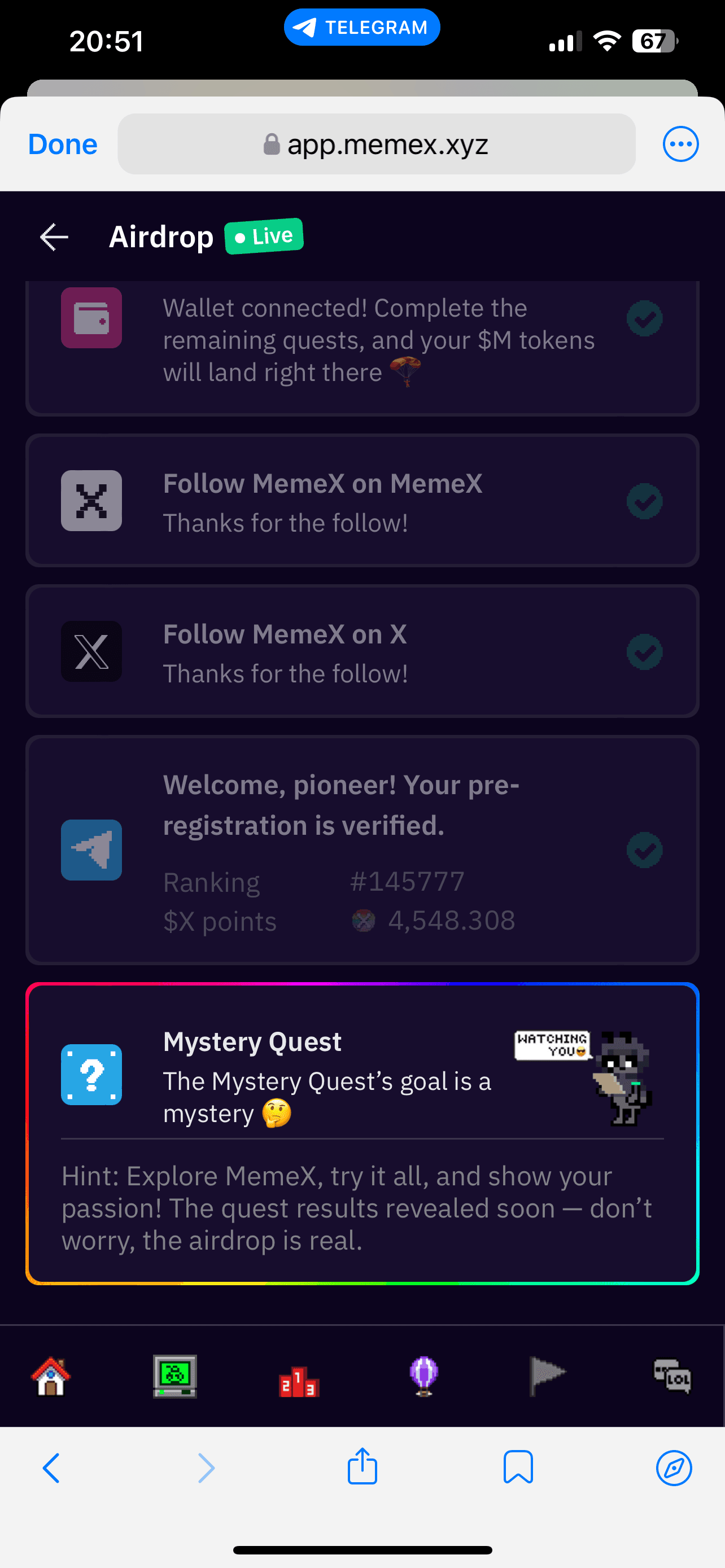
Task: Switch to the flag tab
Action: pos(547,1376)
